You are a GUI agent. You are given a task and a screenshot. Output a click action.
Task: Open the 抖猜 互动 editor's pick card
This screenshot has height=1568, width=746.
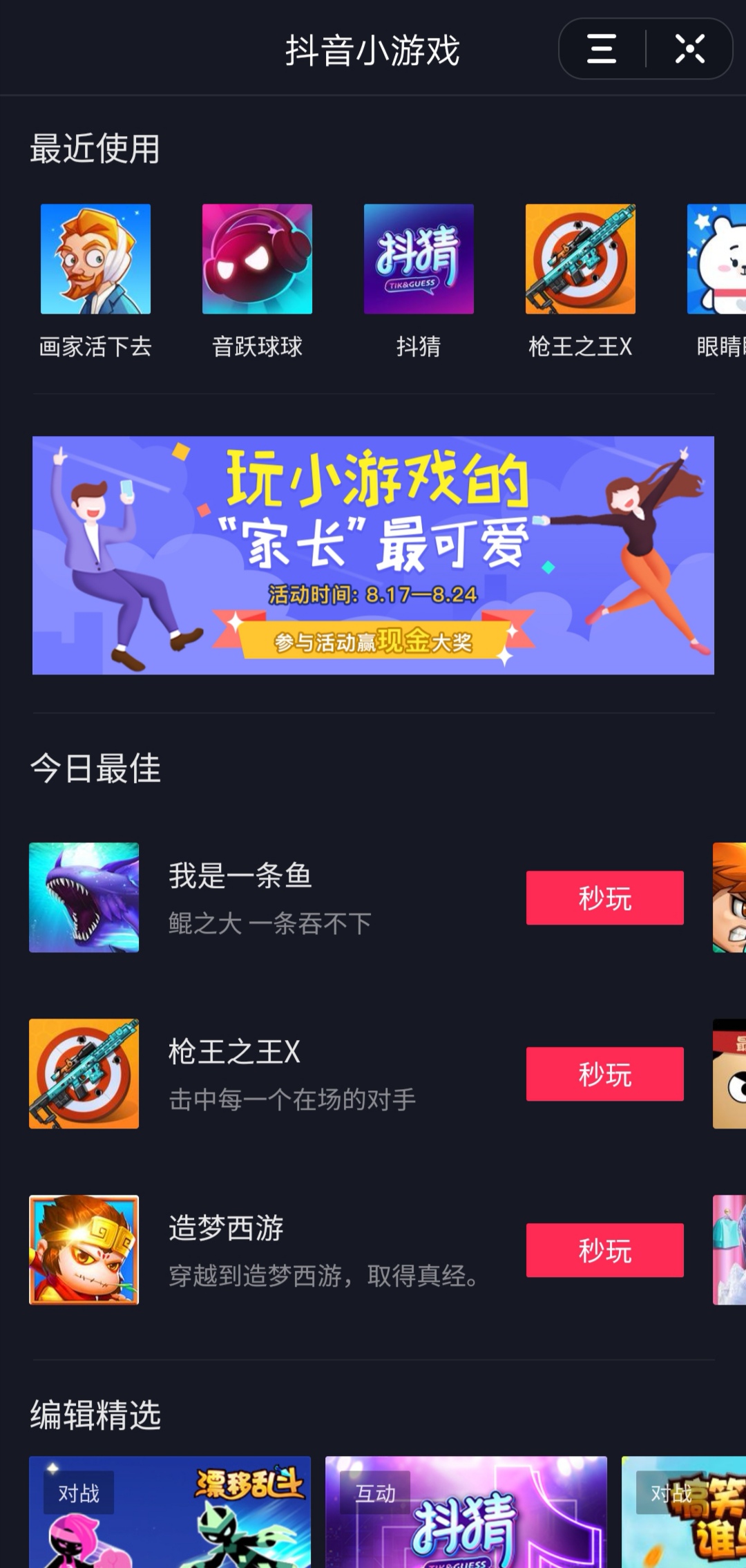point(466,1513)
